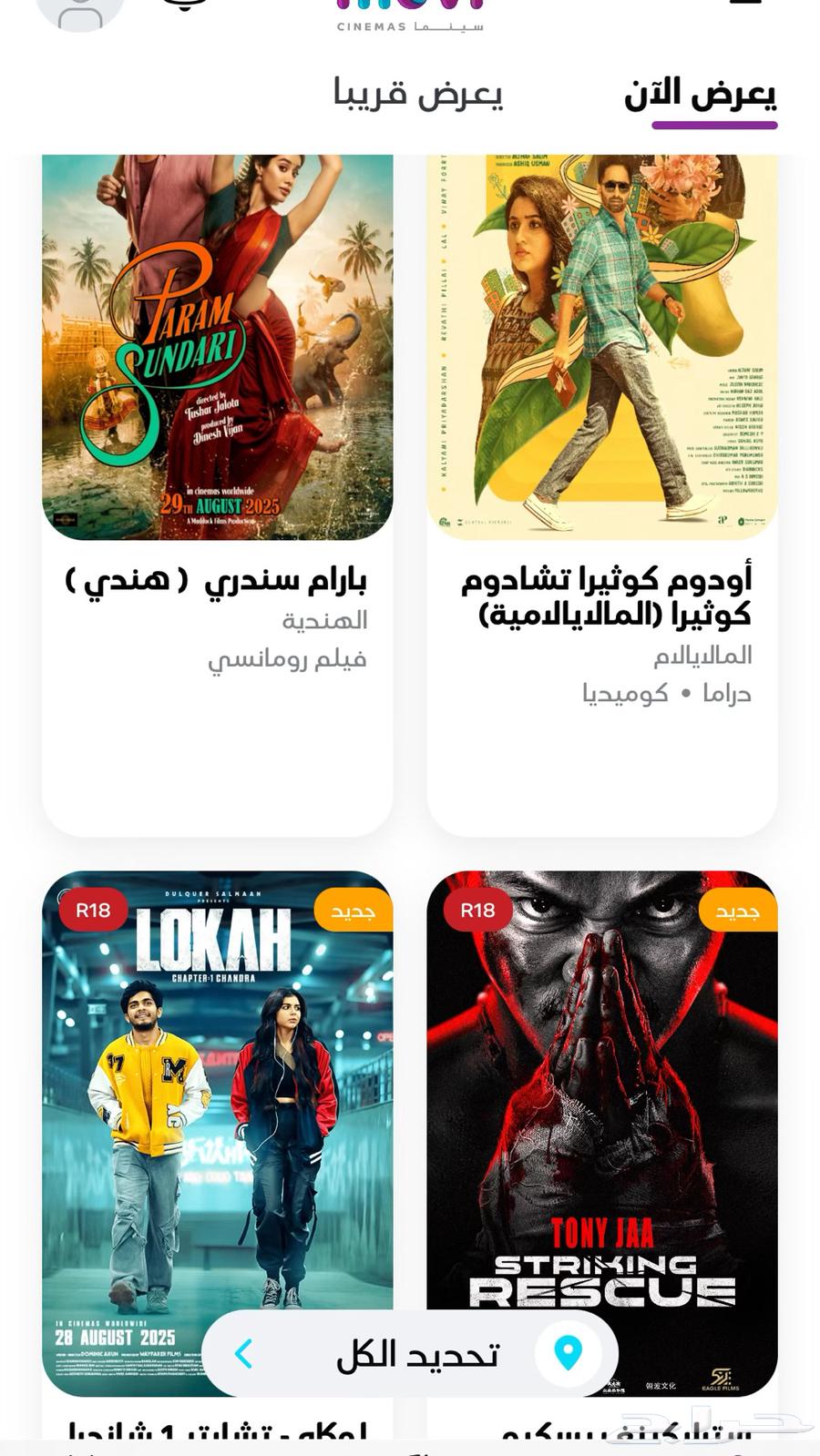This screenshot has height=1456, width=820.
Task: Tap the R18 badge on Striking Rescue poster
Action: point(478,910)
